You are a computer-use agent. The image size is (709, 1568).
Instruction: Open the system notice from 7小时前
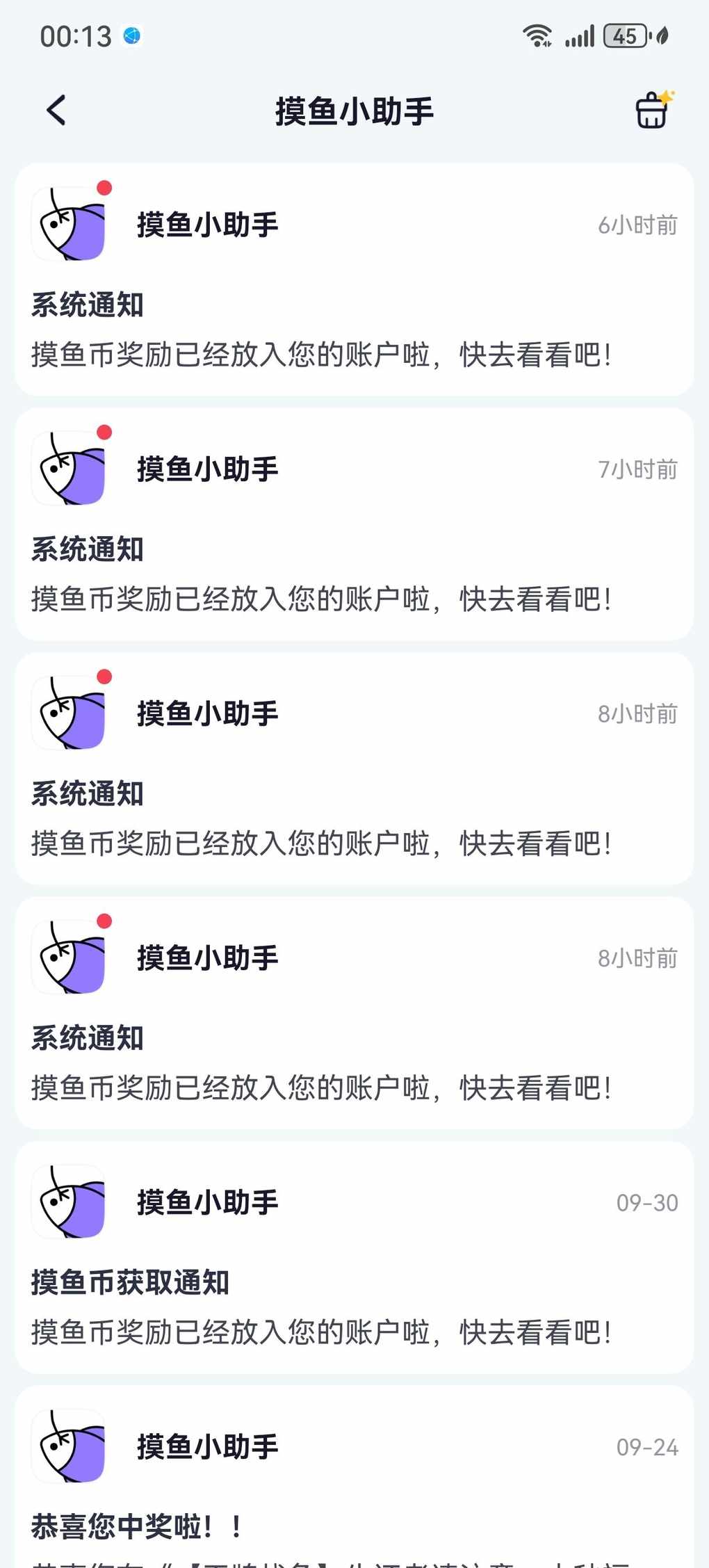click(x=354, y=524)
